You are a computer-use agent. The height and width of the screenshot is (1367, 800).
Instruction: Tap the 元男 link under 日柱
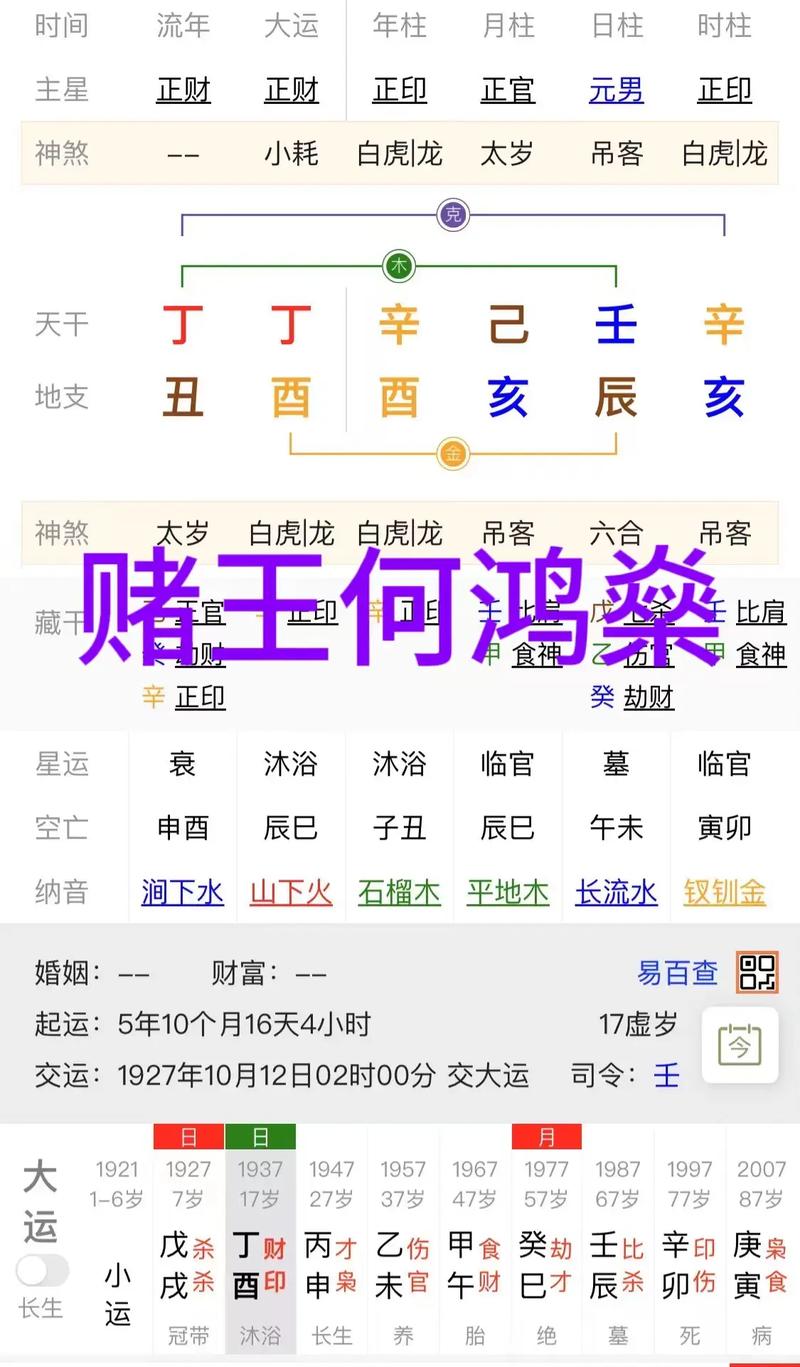pyautogui.click(x=616, y=91)
